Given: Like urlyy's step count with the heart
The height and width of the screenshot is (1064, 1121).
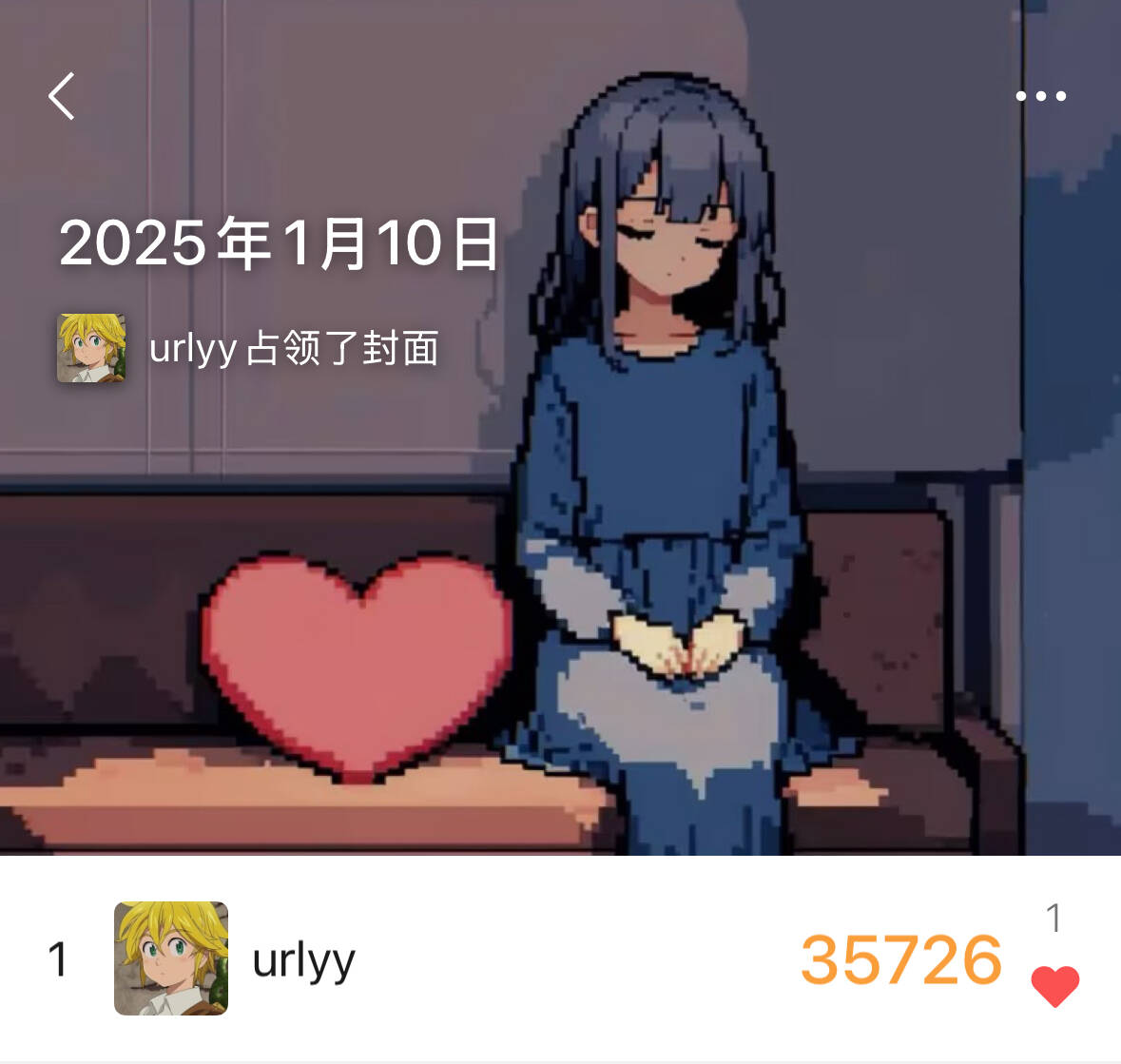Looking at the screenshot, I should pyautogui.click(x=1054, y=985).
